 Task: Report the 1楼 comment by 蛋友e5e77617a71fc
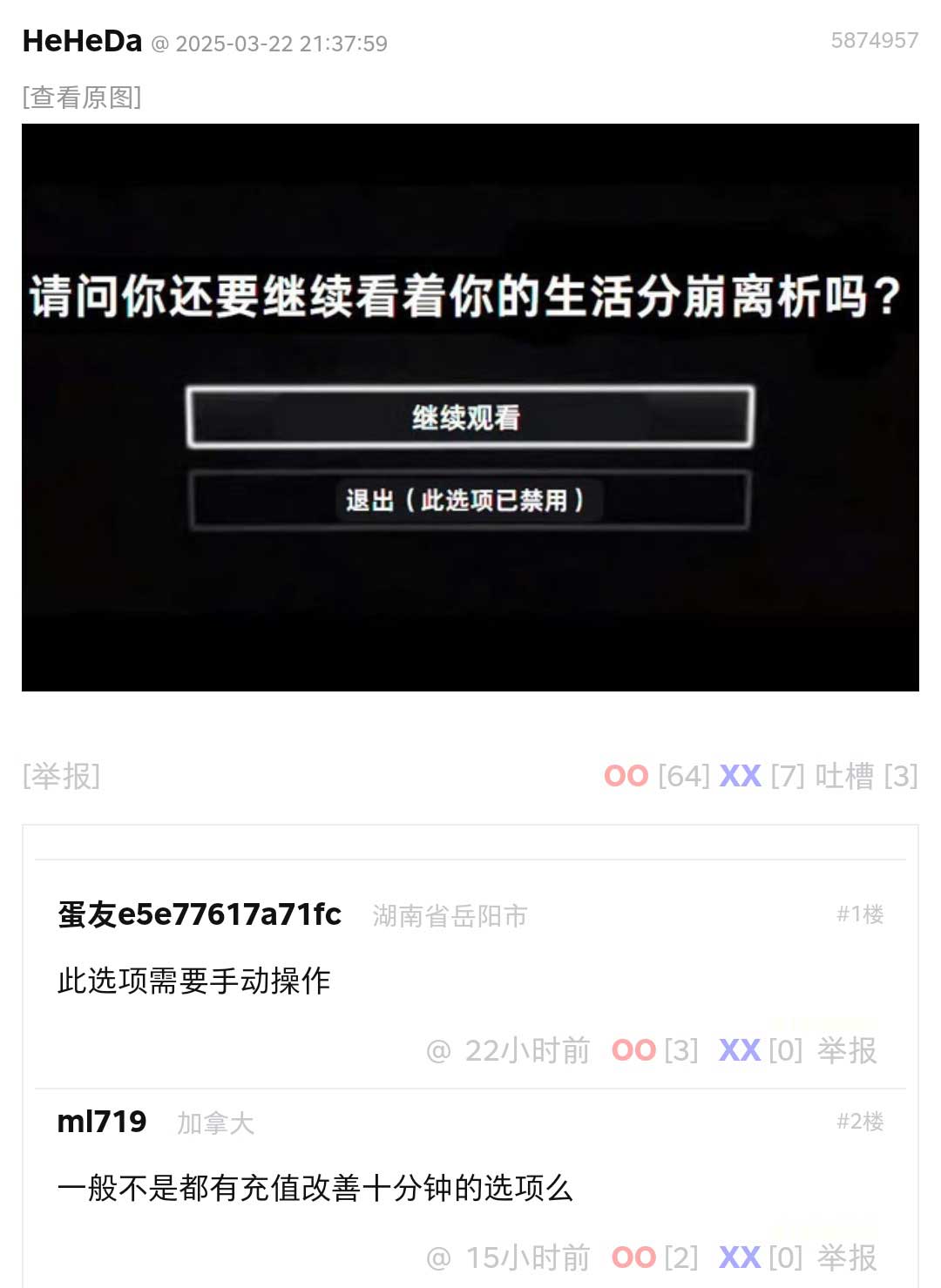pyautogui.click(x=847, y=1050)
